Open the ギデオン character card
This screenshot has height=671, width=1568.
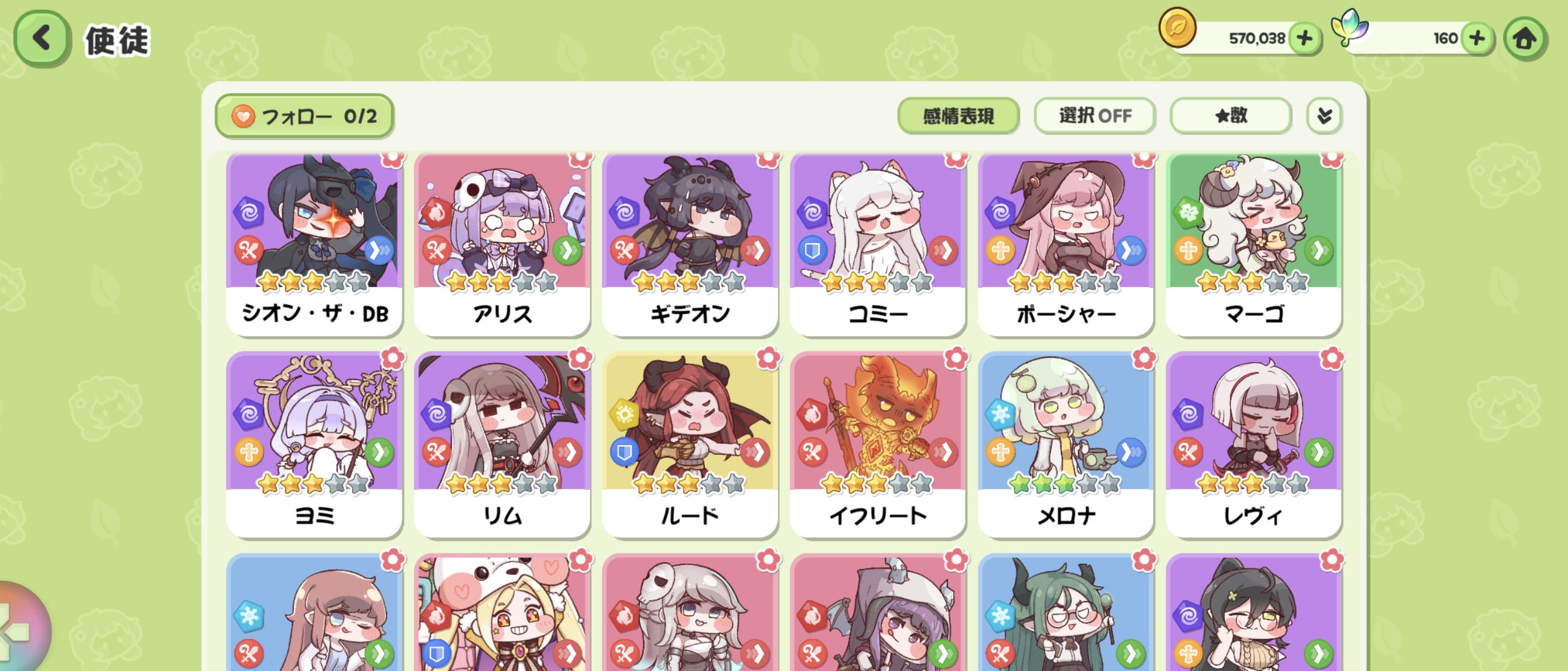tap(690, 245)
